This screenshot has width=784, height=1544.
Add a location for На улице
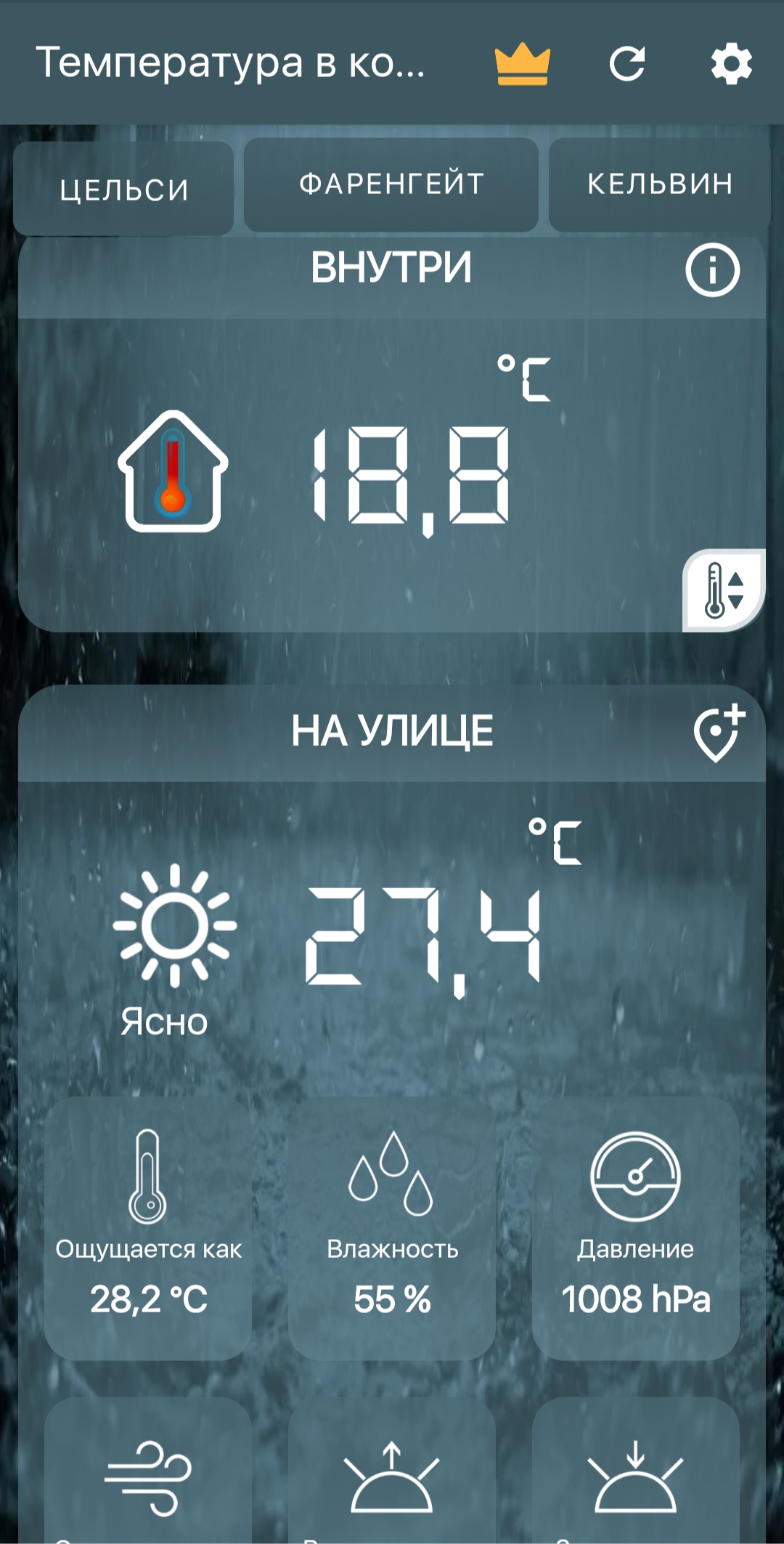coord(719,733)
